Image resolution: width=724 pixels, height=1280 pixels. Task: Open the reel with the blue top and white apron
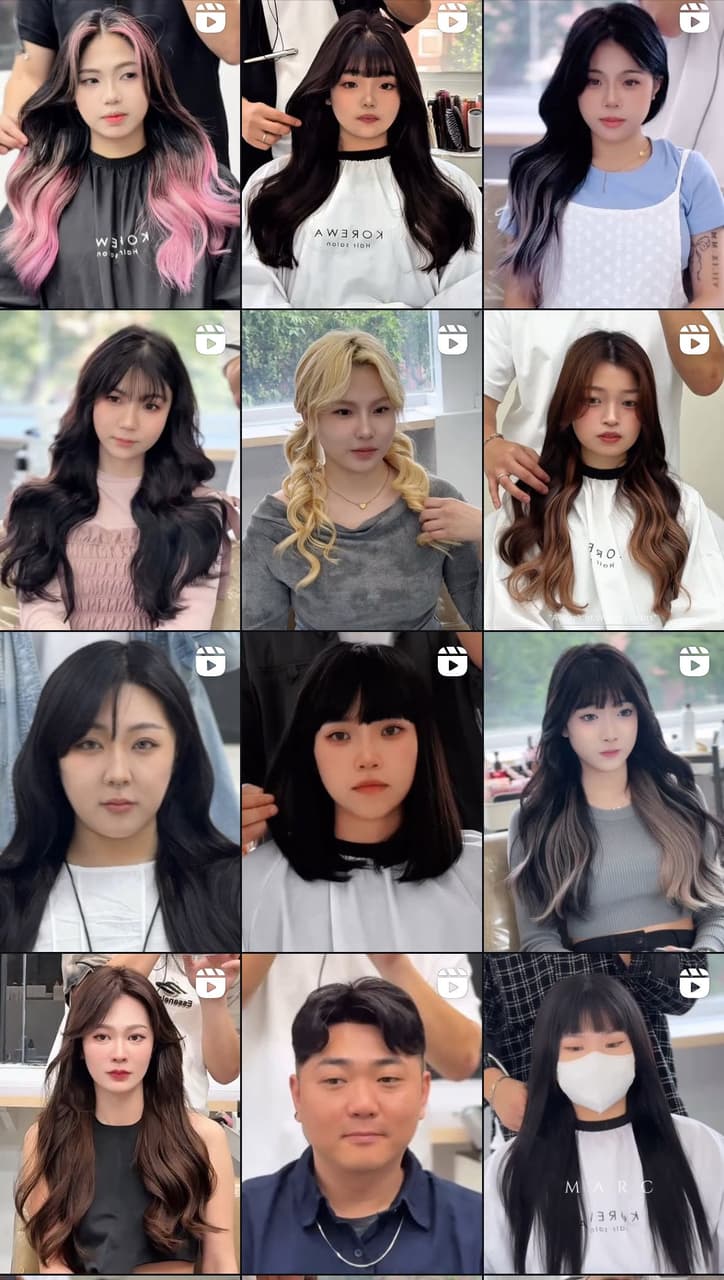click(x=604, y=154)
